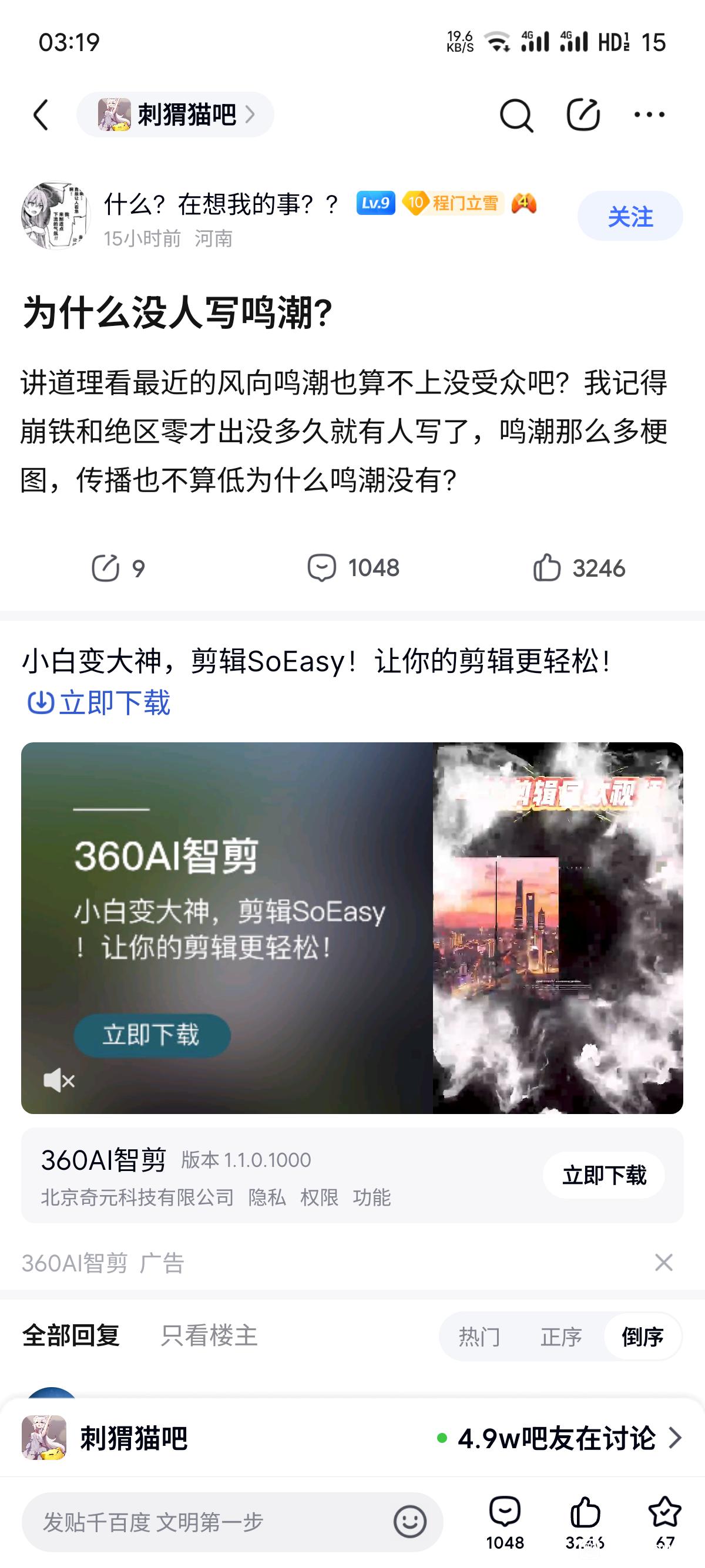Tap the reply input field 发贴千百度
The image size is (705, 1568).
207,1522
